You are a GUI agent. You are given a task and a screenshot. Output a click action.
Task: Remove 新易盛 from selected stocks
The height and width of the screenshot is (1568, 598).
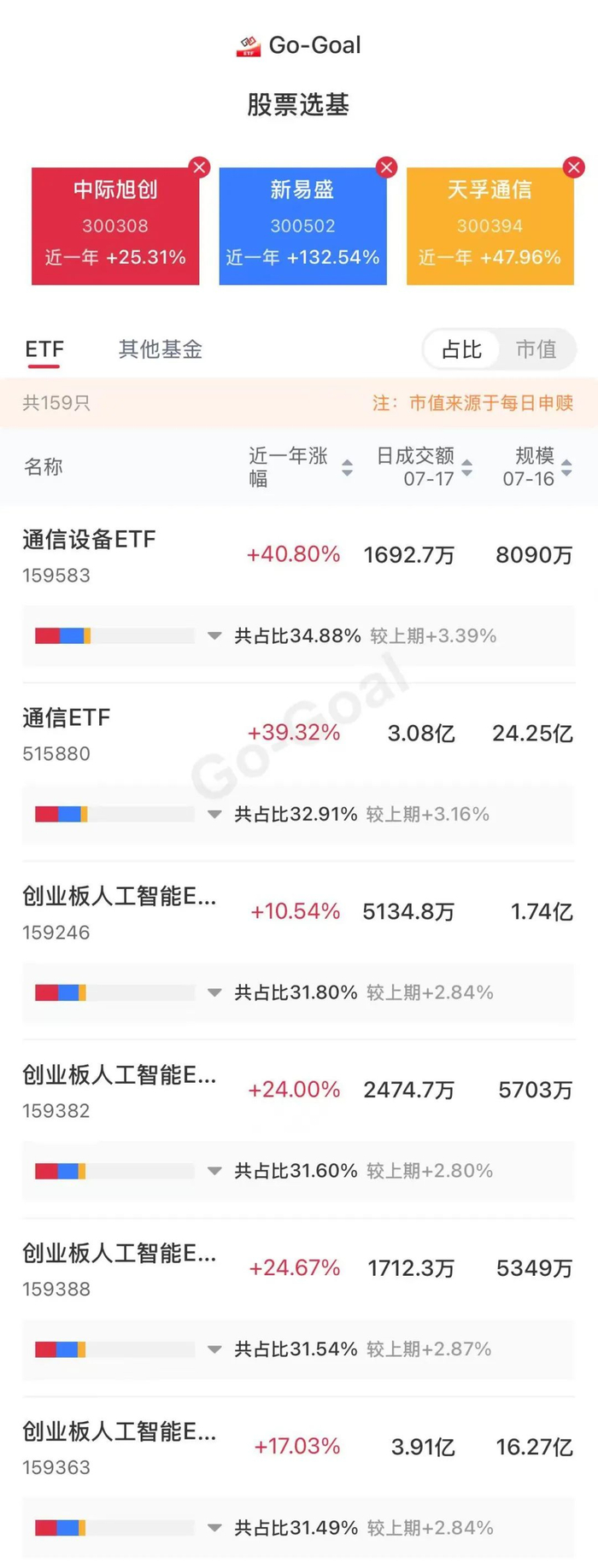coord(387,167)
